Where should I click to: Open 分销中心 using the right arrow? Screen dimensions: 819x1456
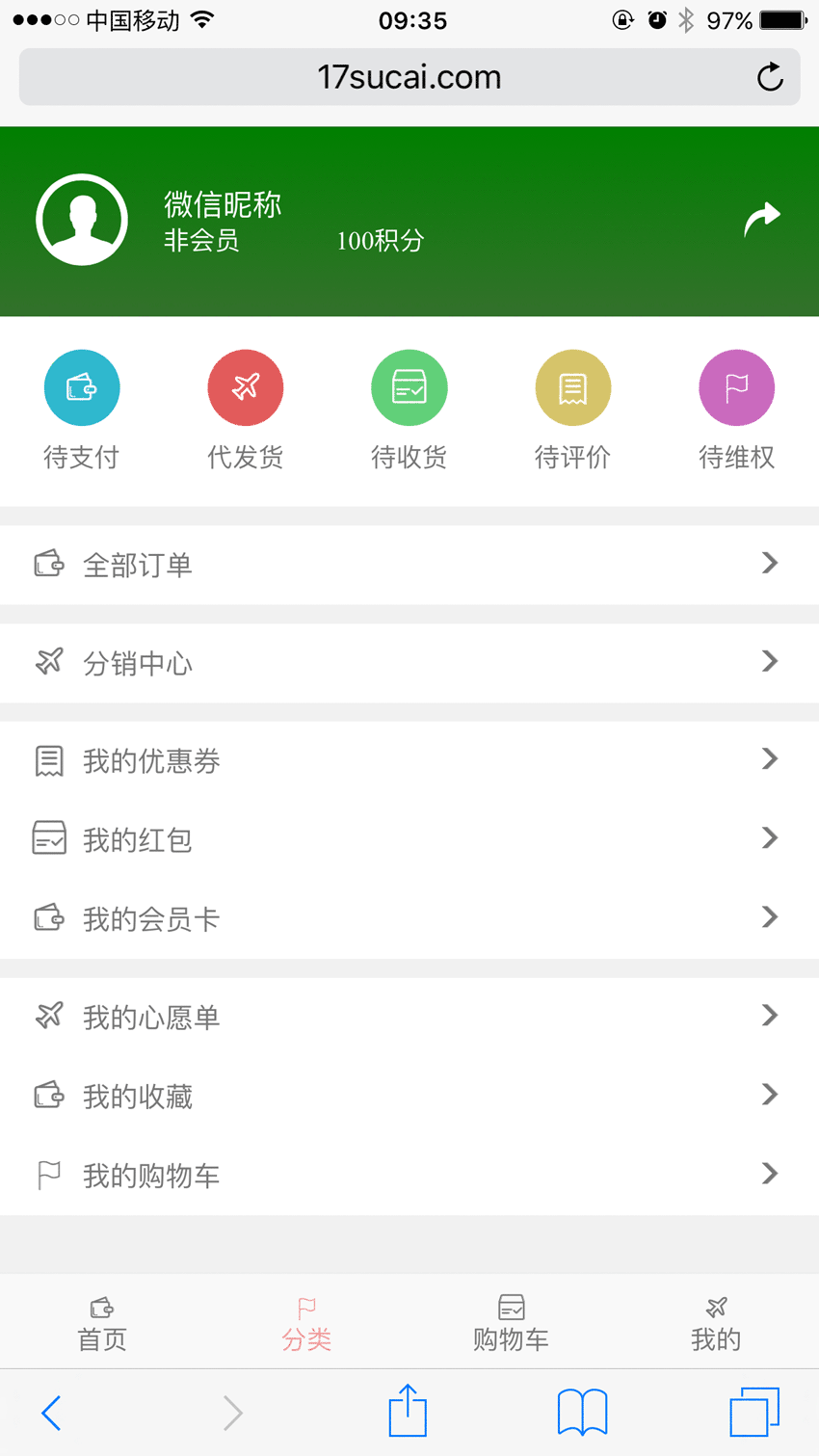pos(769,662)
